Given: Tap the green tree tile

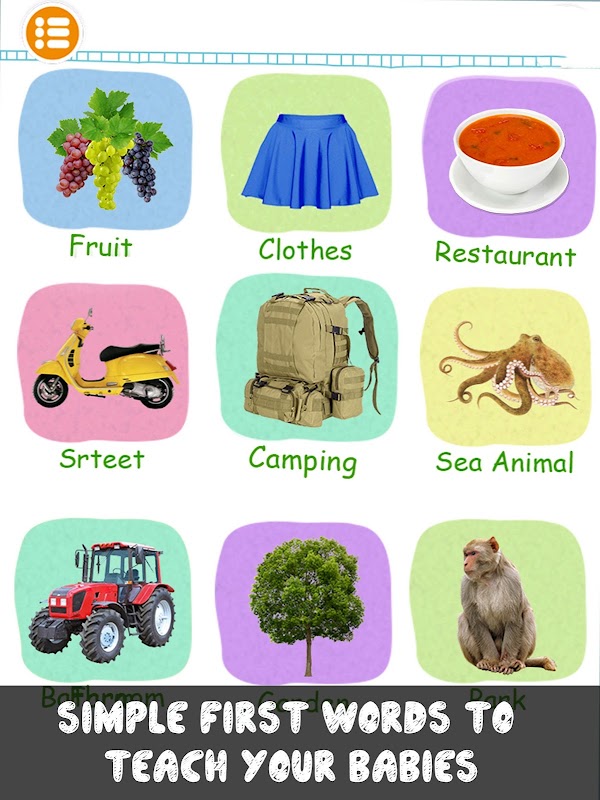Looking at the screenshot, I should click(304, 598).
